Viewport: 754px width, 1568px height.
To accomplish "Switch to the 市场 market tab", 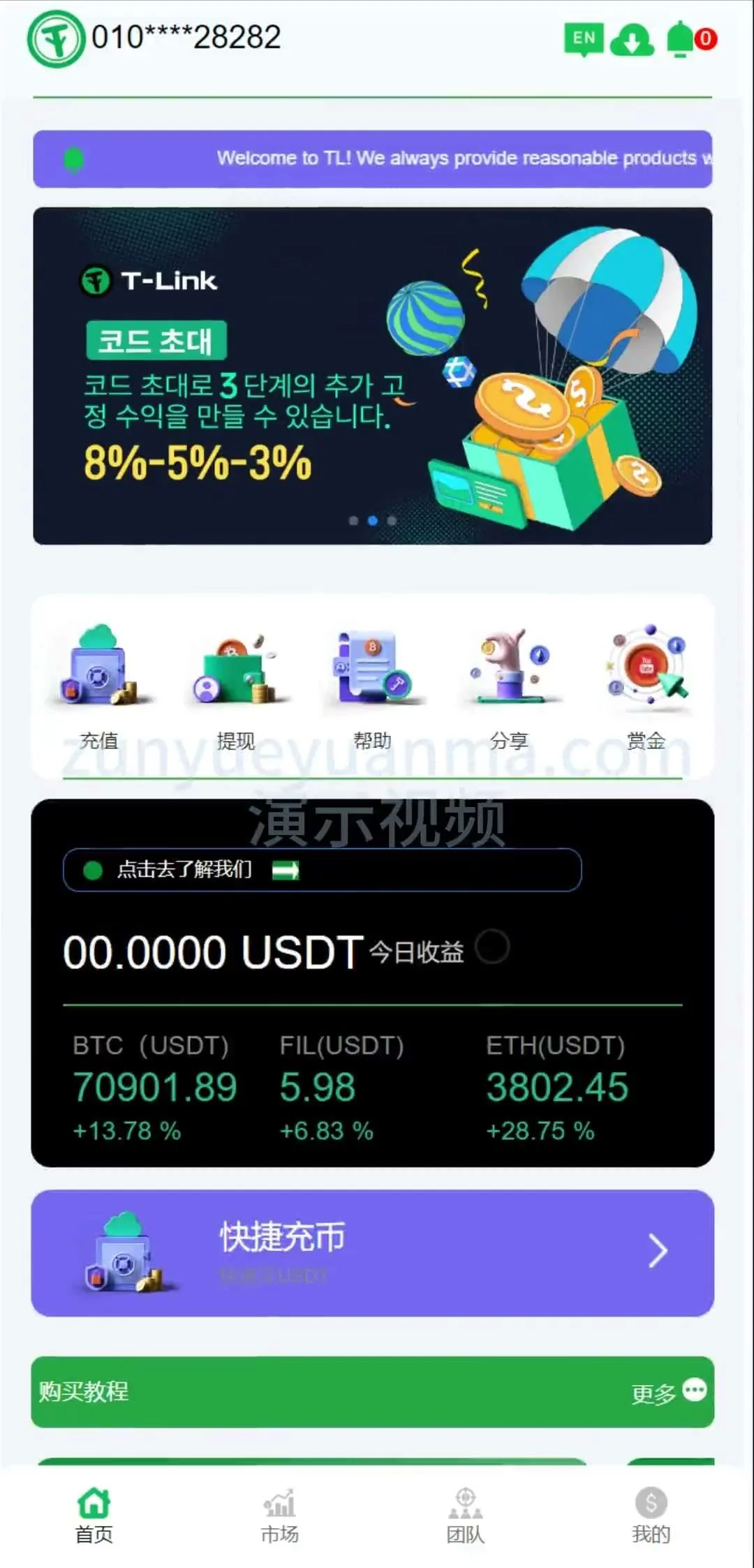I will coord(279,1515).
